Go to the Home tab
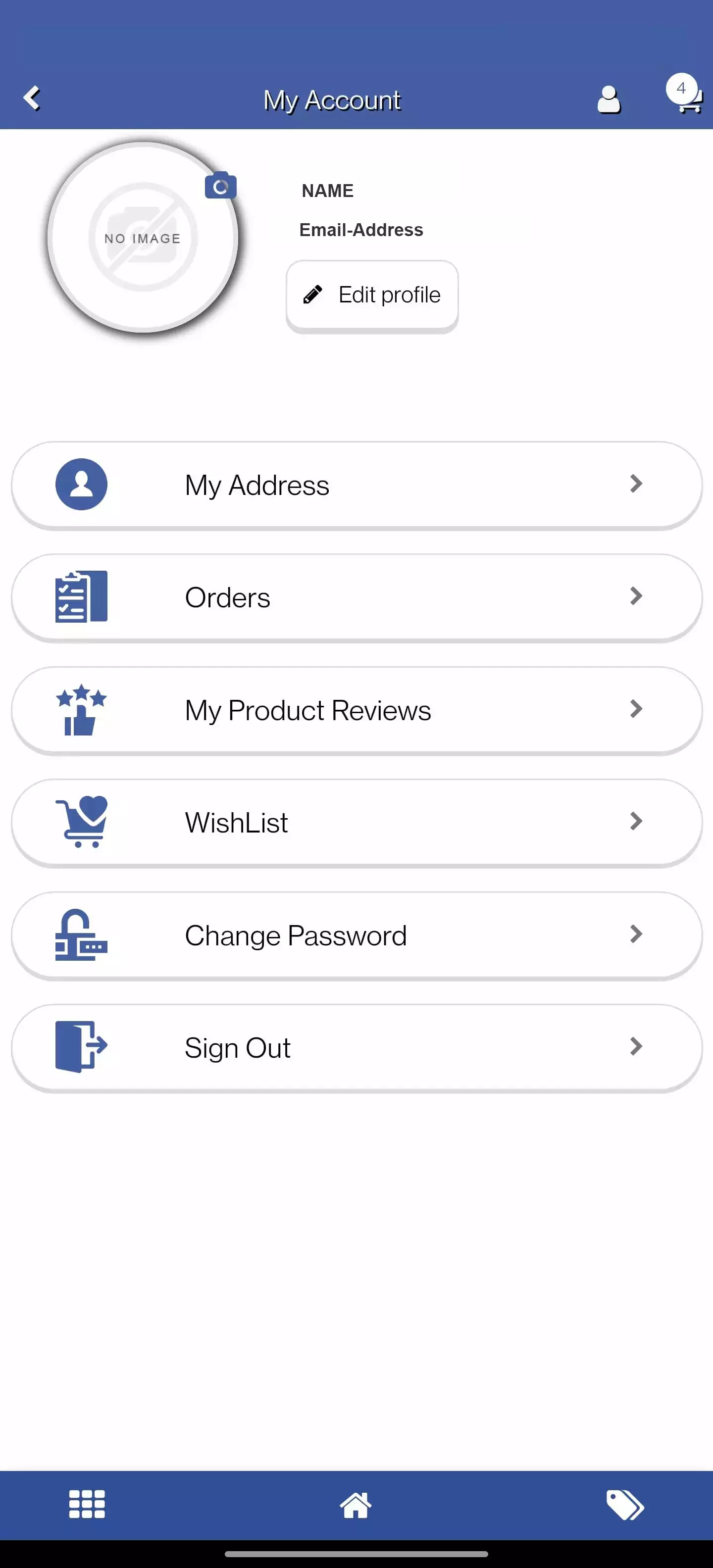The image size is (713, 1568). click(356, 1505)
